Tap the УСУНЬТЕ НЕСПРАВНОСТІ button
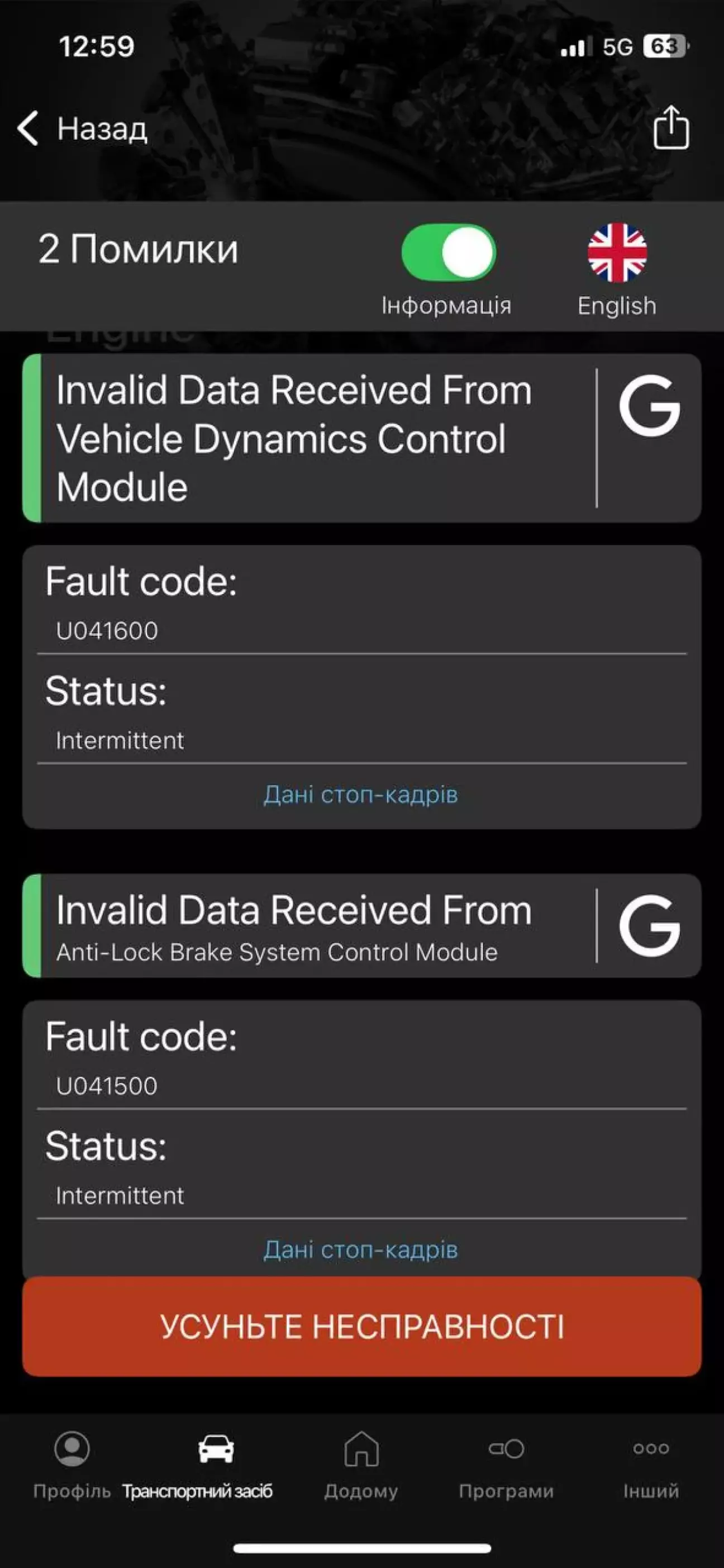The width and height of the screenshot is (724, 1568). (362, 1327)
